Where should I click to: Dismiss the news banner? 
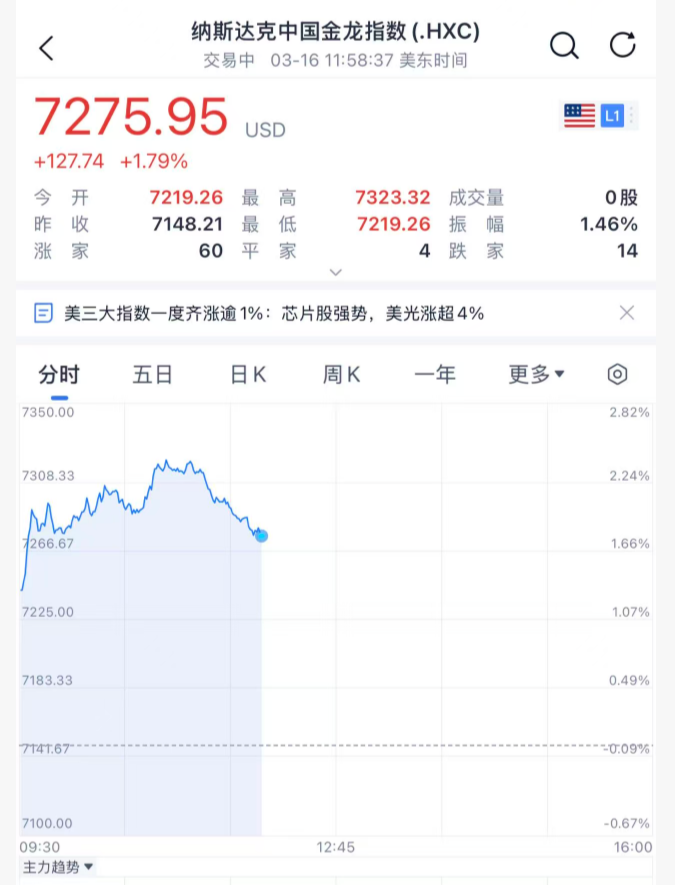click(x=627, y=313)
